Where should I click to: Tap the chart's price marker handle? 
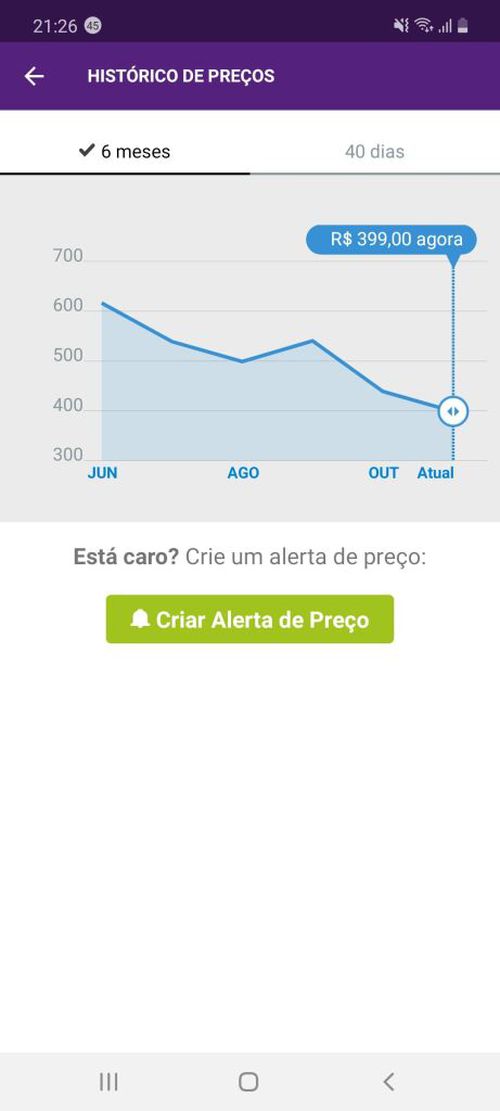[453, 411]
